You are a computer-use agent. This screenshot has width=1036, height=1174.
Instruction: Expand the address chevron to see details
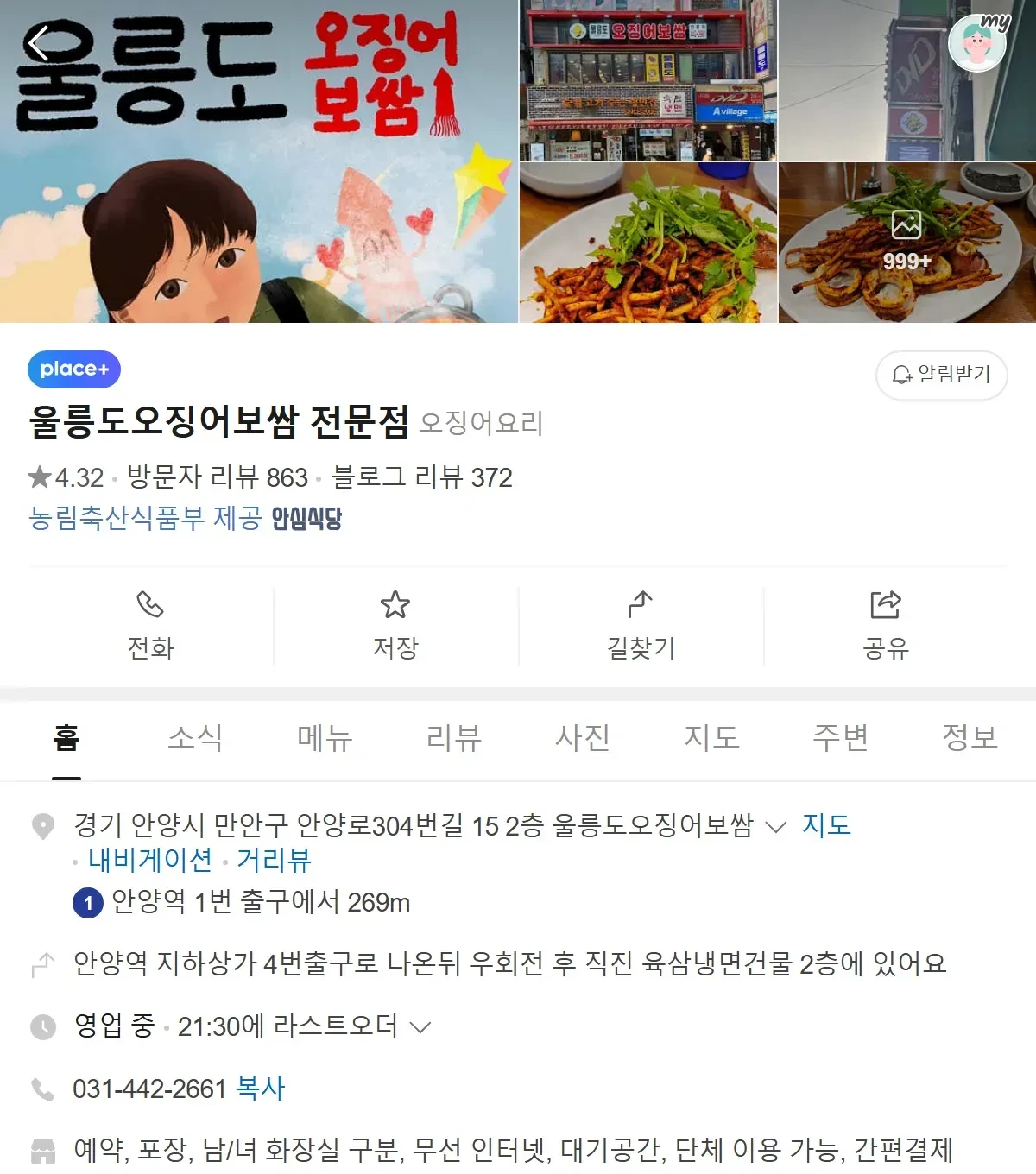point(775,826)
